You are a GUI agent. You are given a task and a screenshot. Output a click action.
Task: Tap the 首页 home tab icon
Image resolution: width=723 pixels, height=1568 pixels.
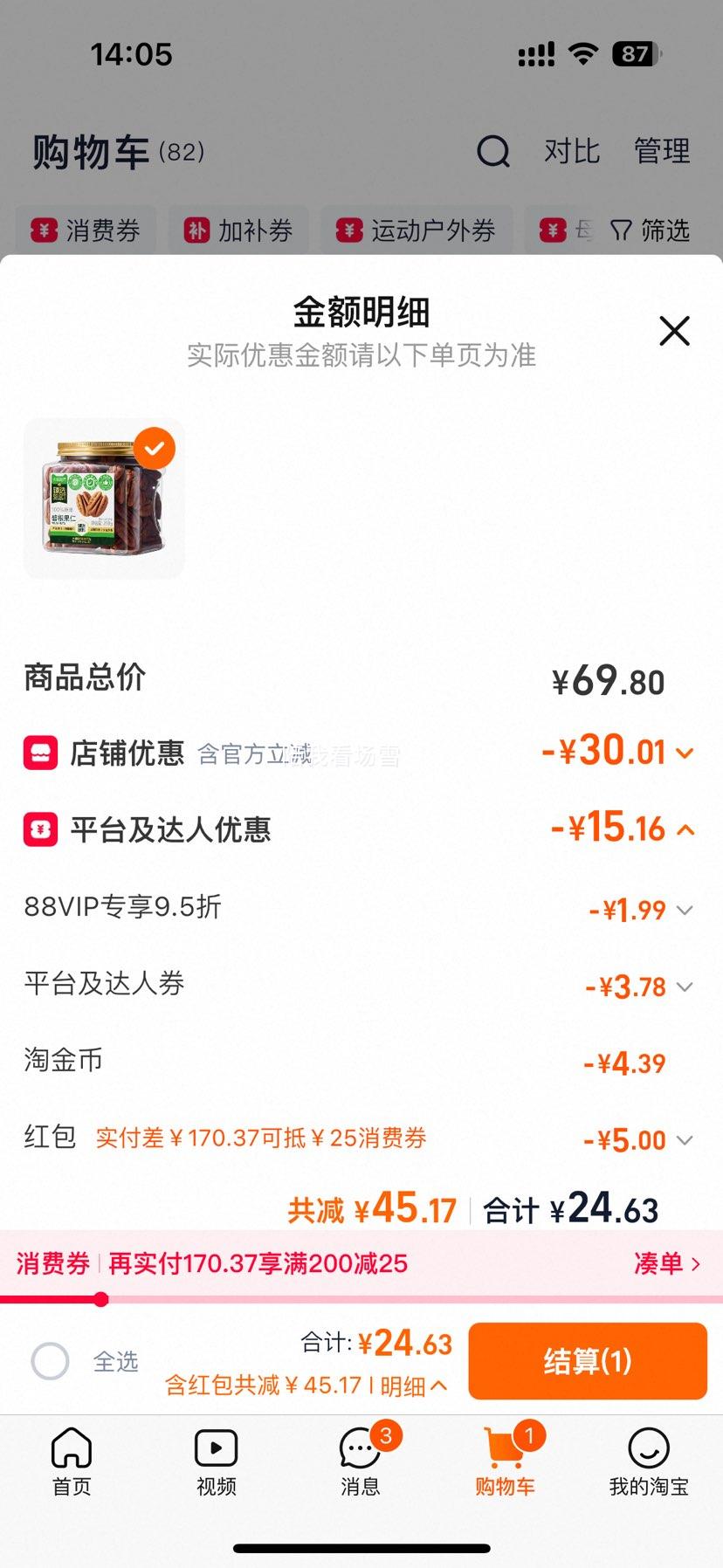72,1449
